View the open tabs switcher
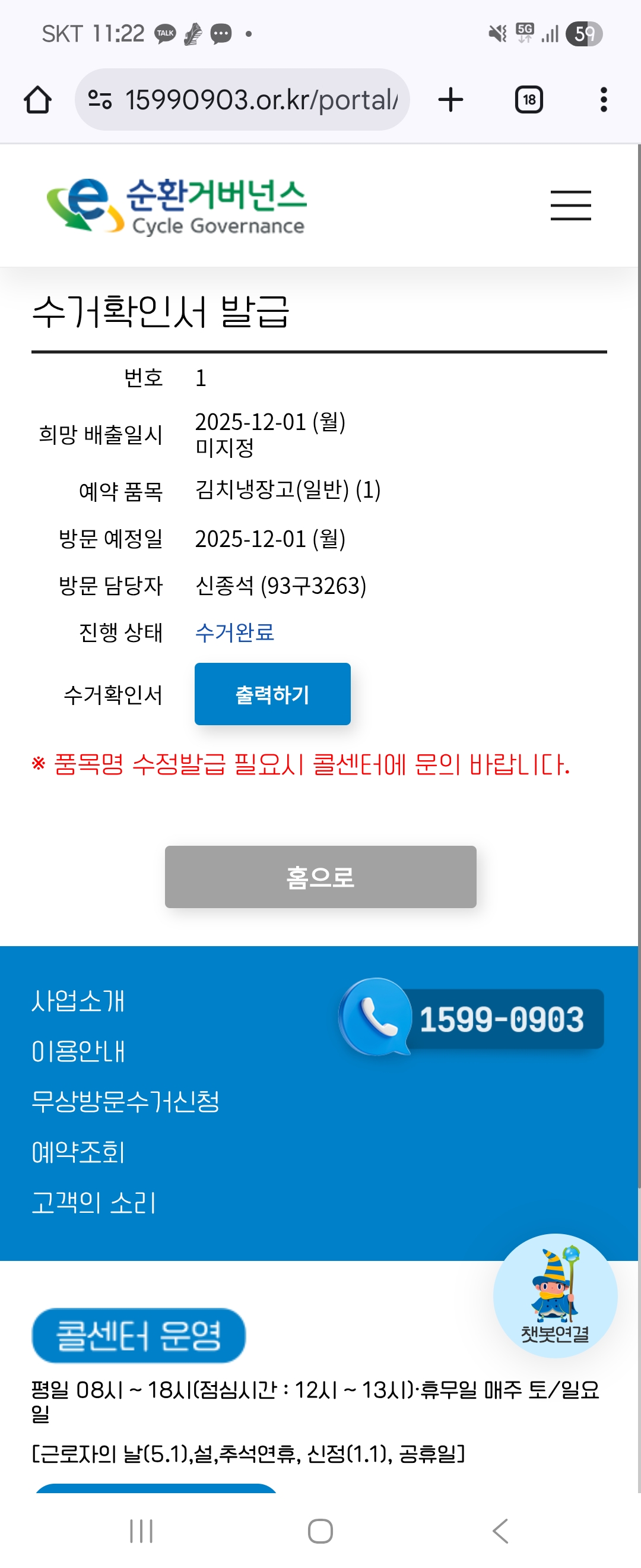The image size is (641, 1568). pyautogui.click(x=528, y=100)
